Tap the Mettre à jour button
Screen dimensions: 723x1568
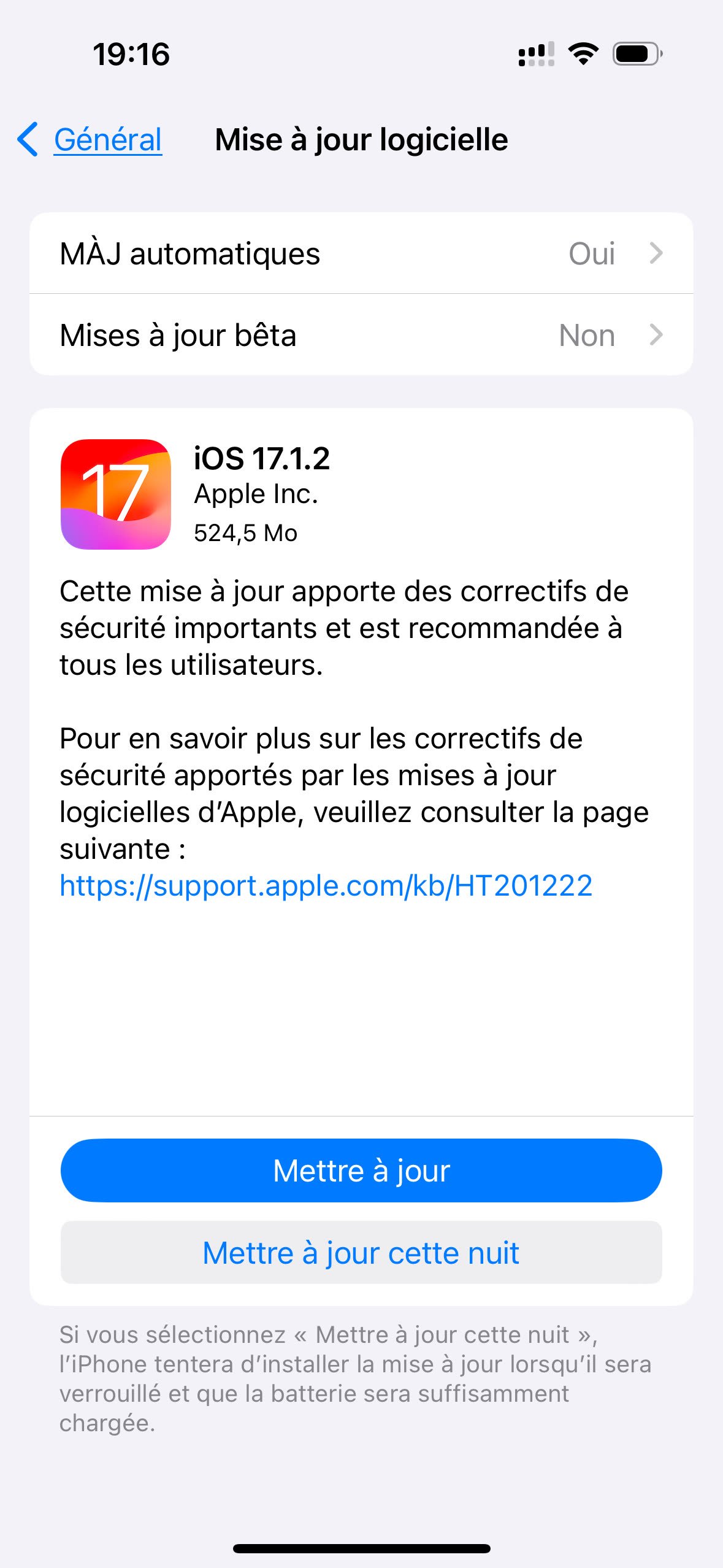pos(361,1170)
